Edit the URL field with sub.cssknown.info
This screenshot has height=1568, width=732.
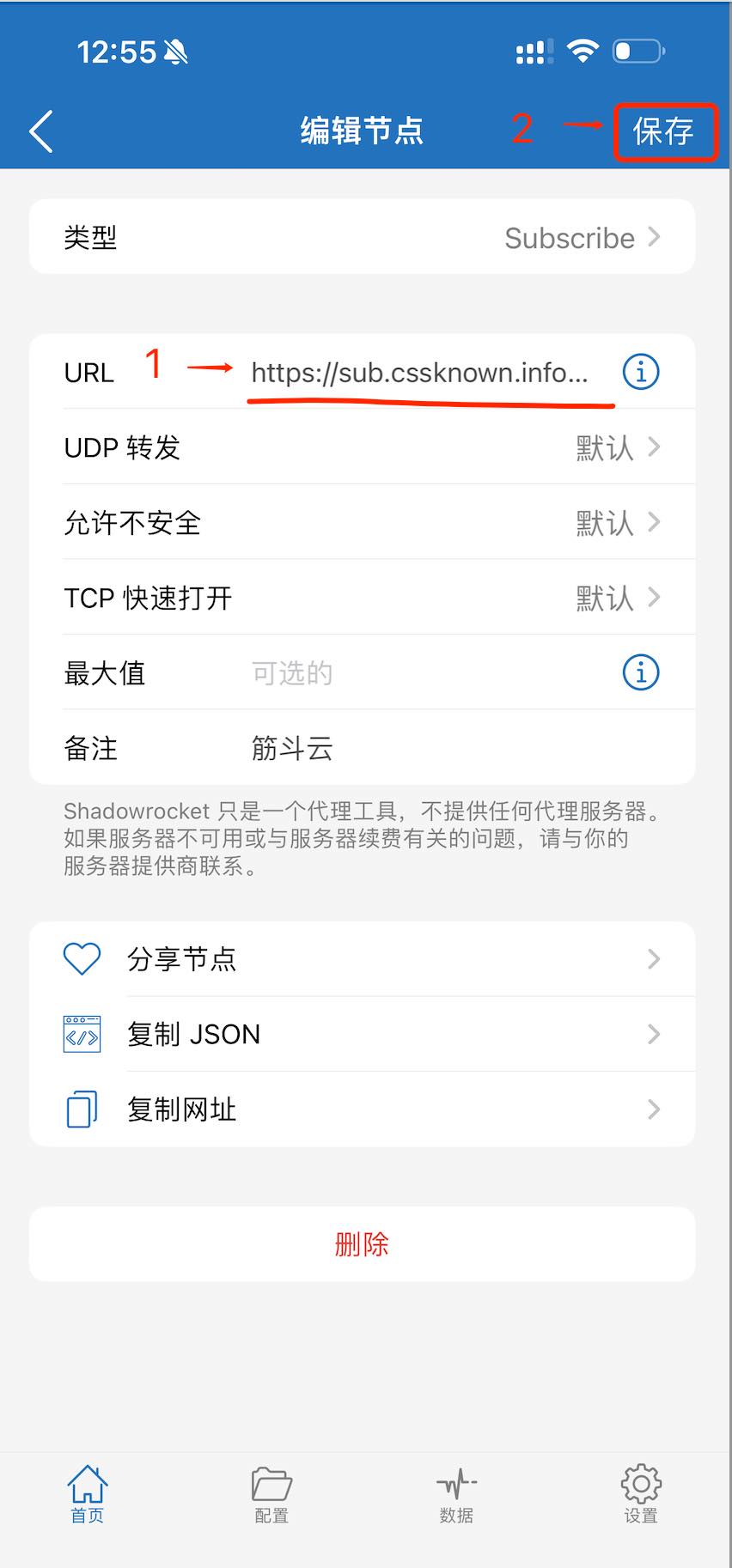(419, 373)
